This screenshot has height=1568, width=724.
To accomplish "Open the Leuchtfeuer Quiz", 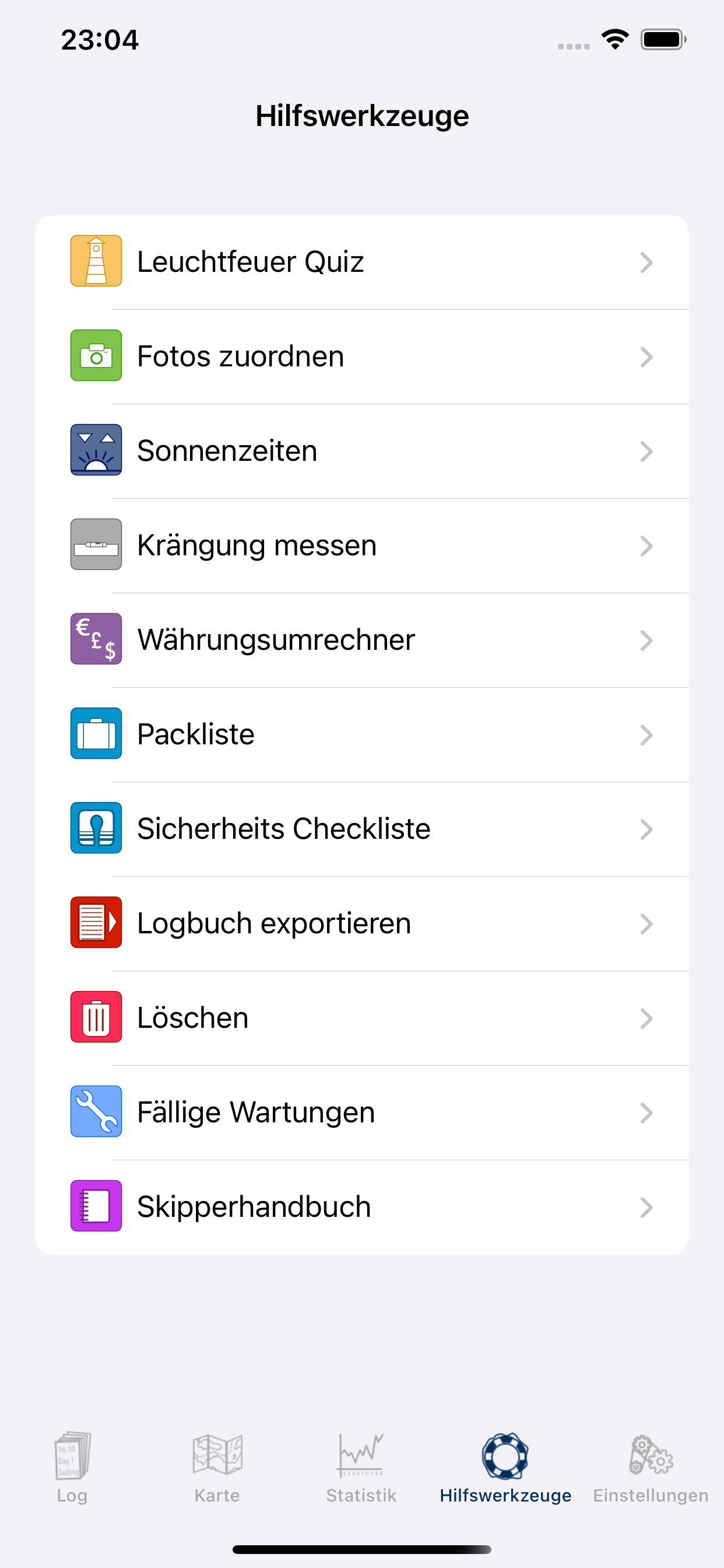I will (x=362, y=262).
